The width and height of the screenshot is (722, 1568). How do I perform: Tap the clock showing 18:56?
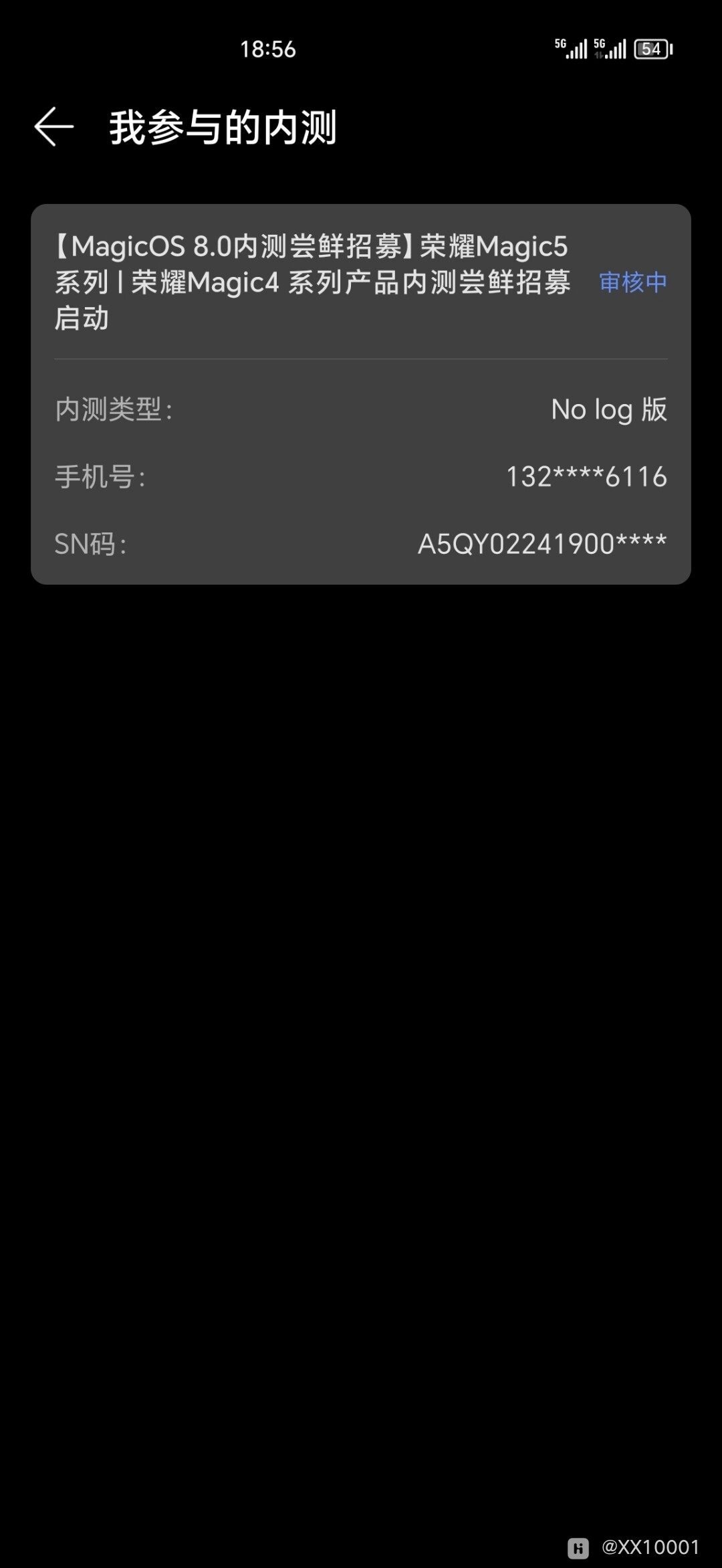(x=268, y=50)
